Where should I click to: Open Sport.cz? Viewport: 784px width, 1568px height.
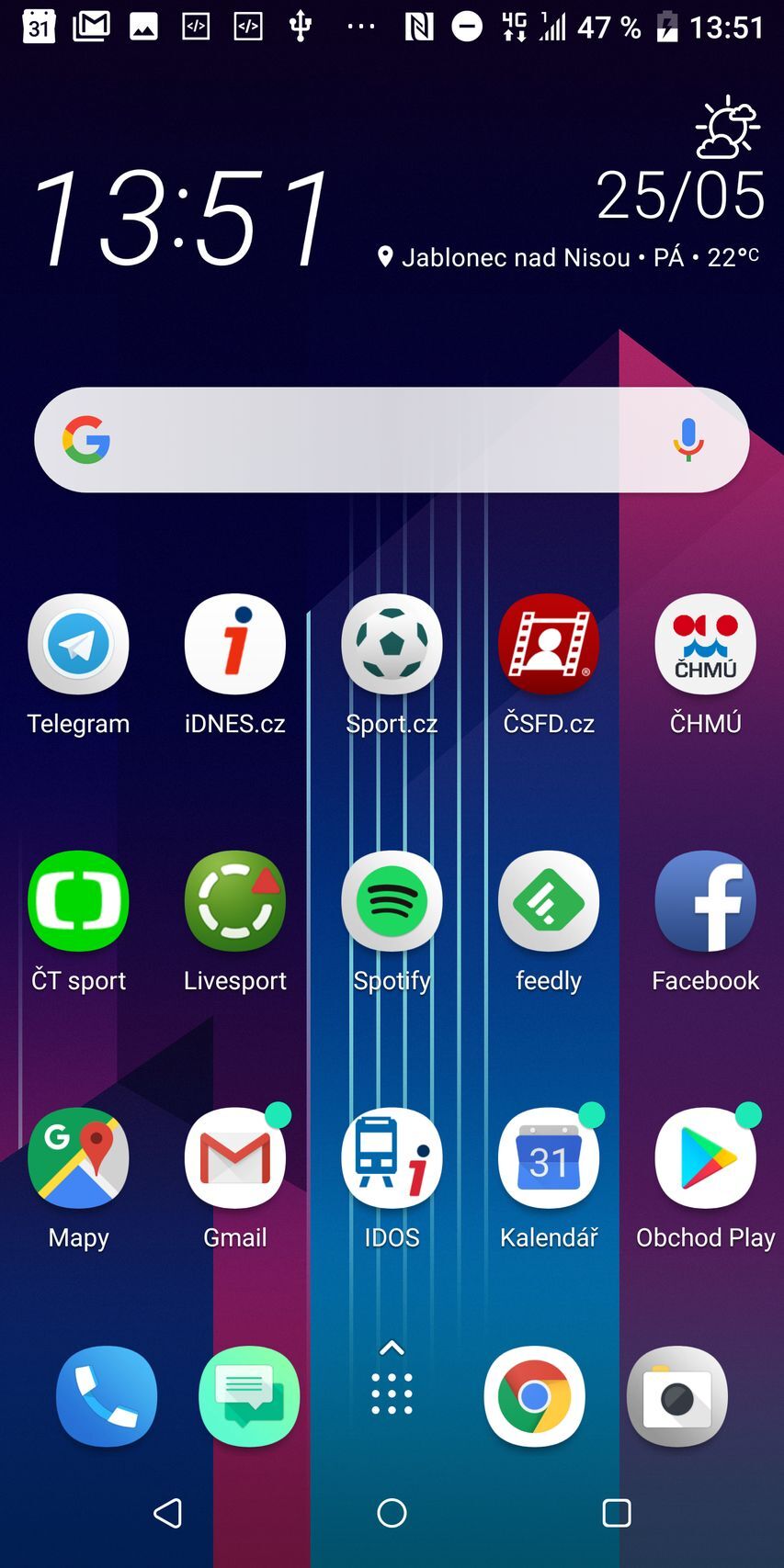pos(392,644)
